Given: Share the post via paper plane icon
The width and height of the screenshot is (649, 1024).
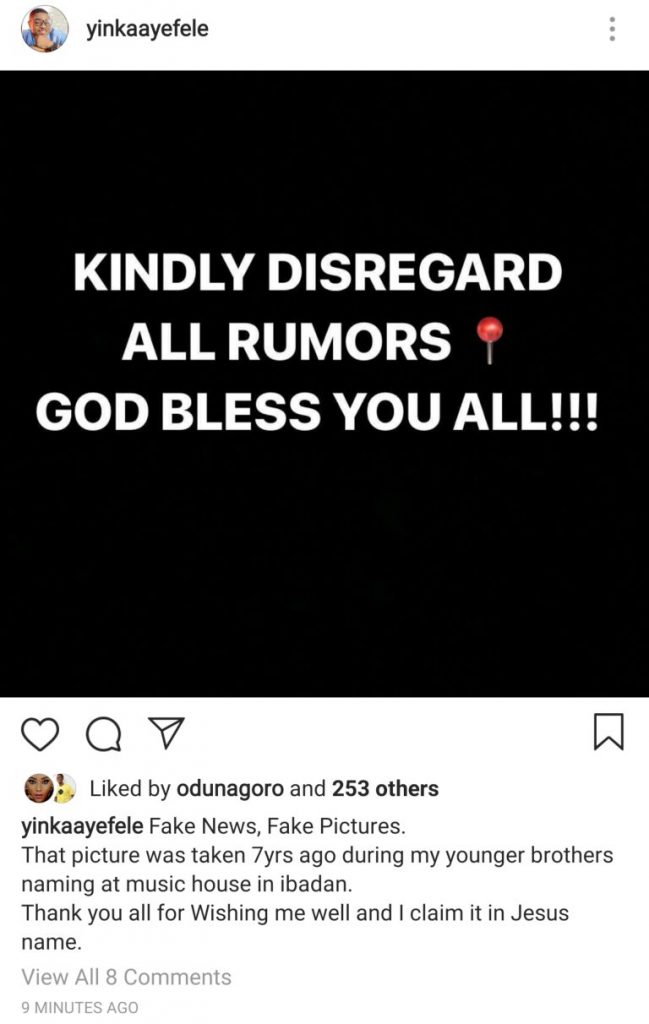Looking at the screenshot, I should coord(165,735).
